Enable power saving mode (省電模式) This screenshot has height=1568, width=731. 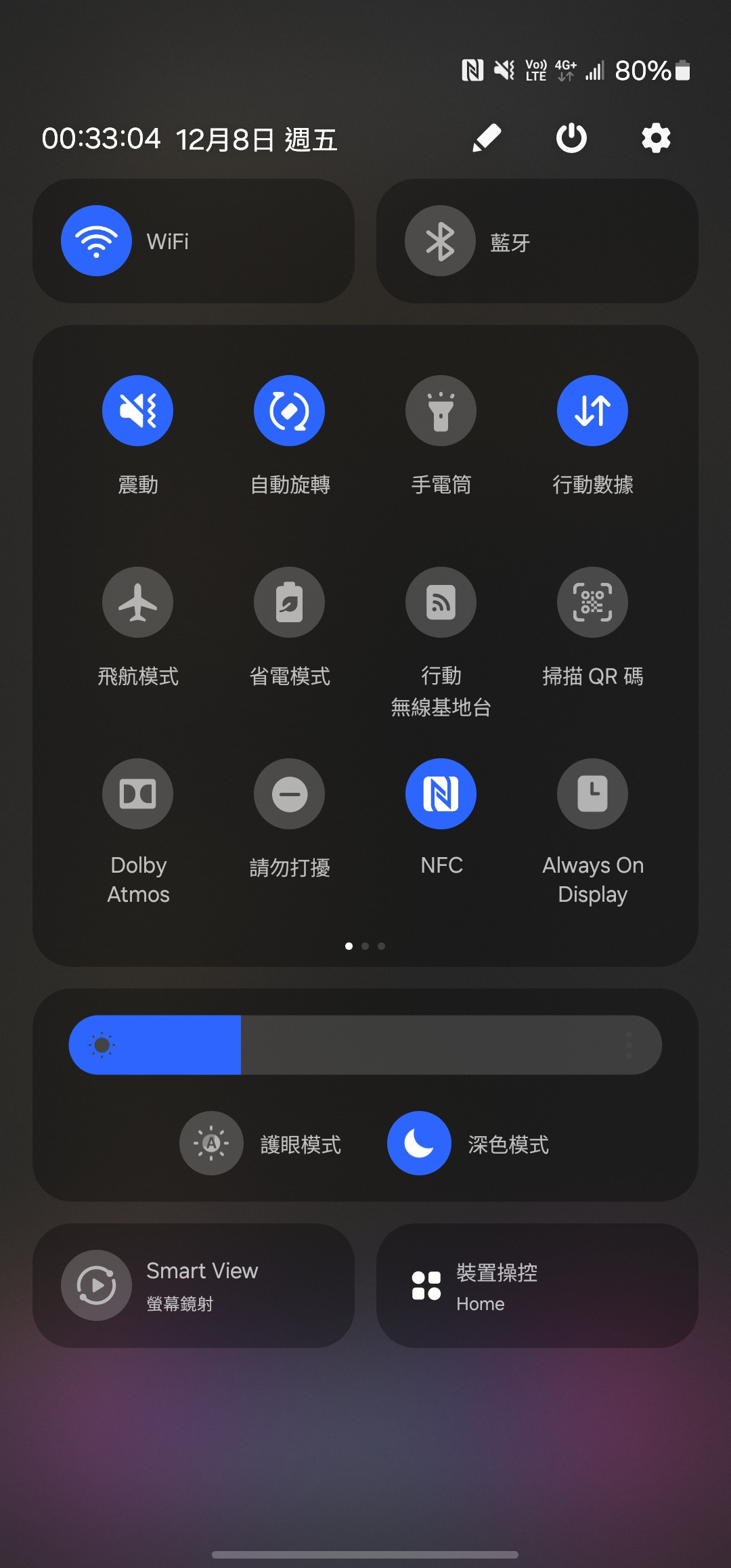pyautogui.click(x=290, y=603)
